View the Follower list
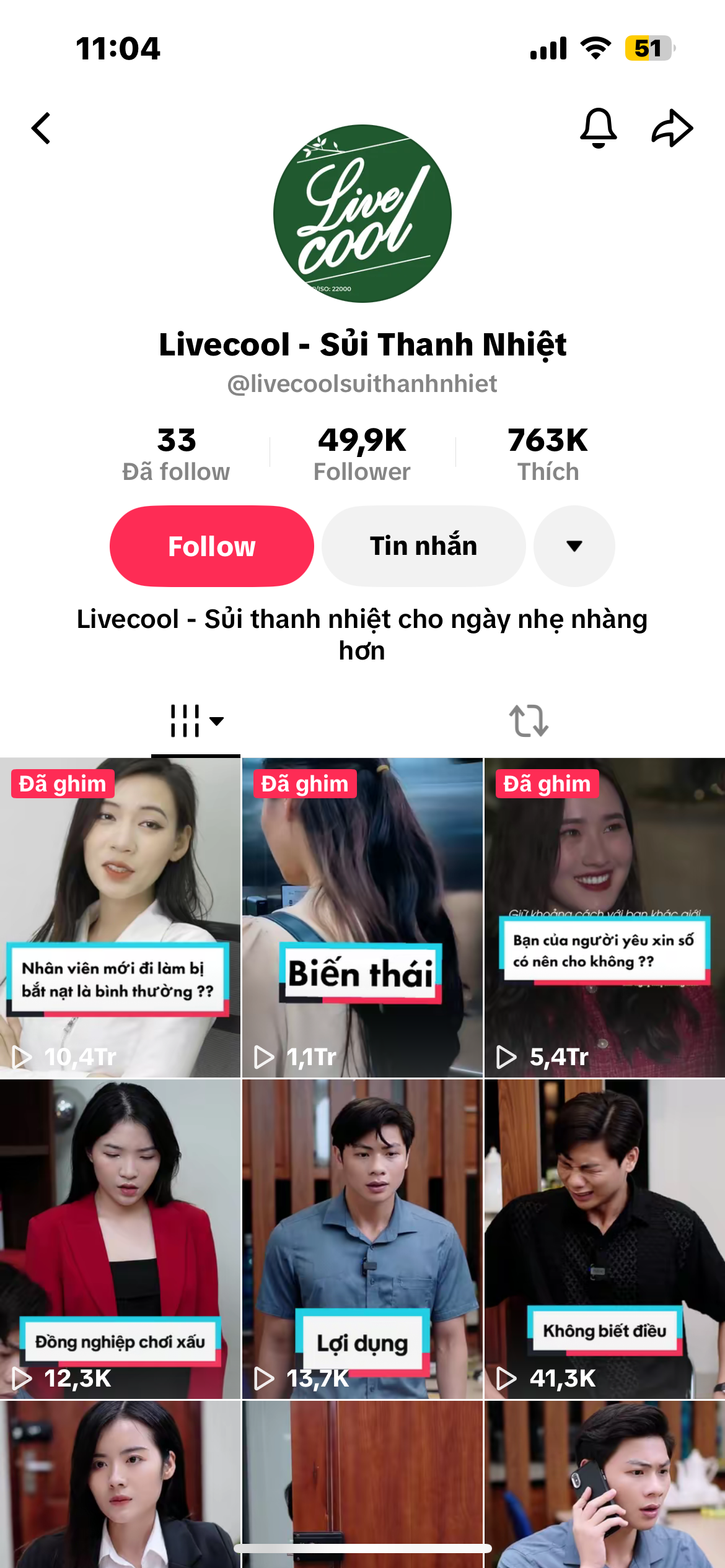The height and width of the screenshot is (1568, 725). pyautogui.click(x=362, y=455)
